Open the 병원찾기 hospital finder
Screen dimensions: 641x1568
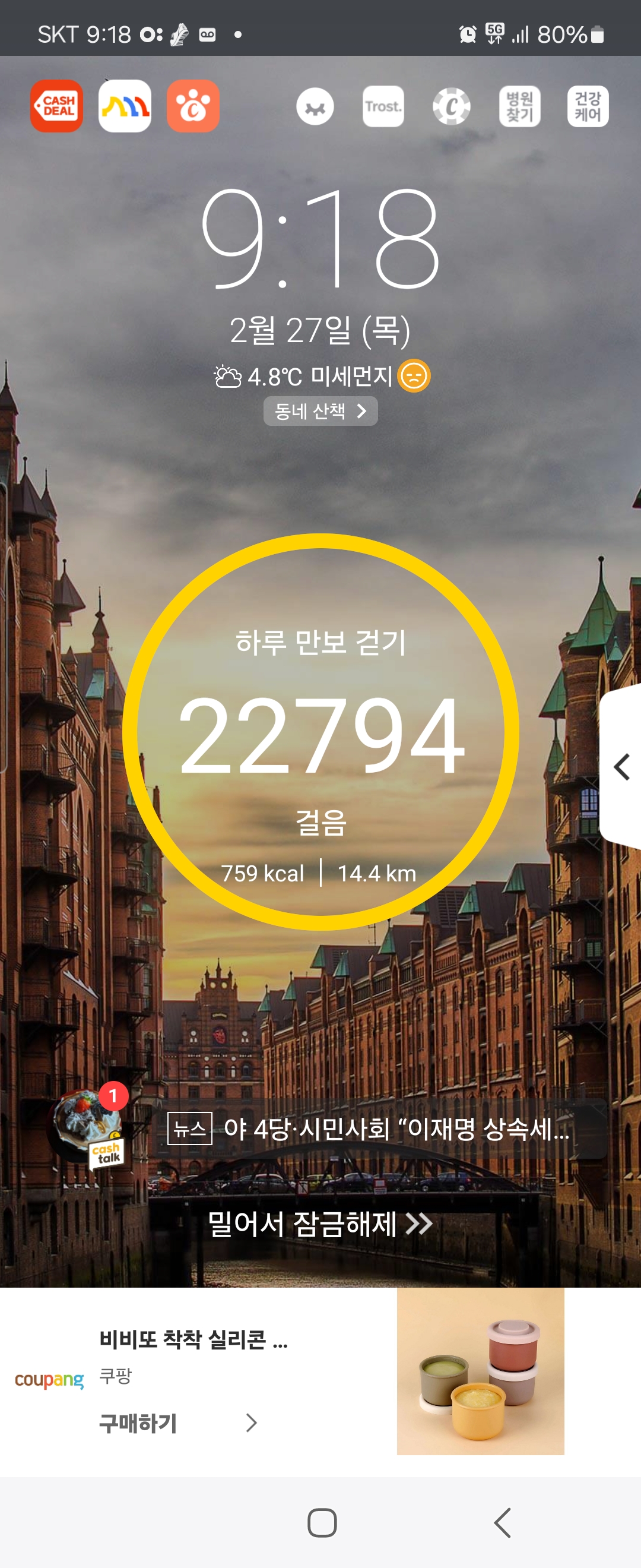(x=519, y=106)
